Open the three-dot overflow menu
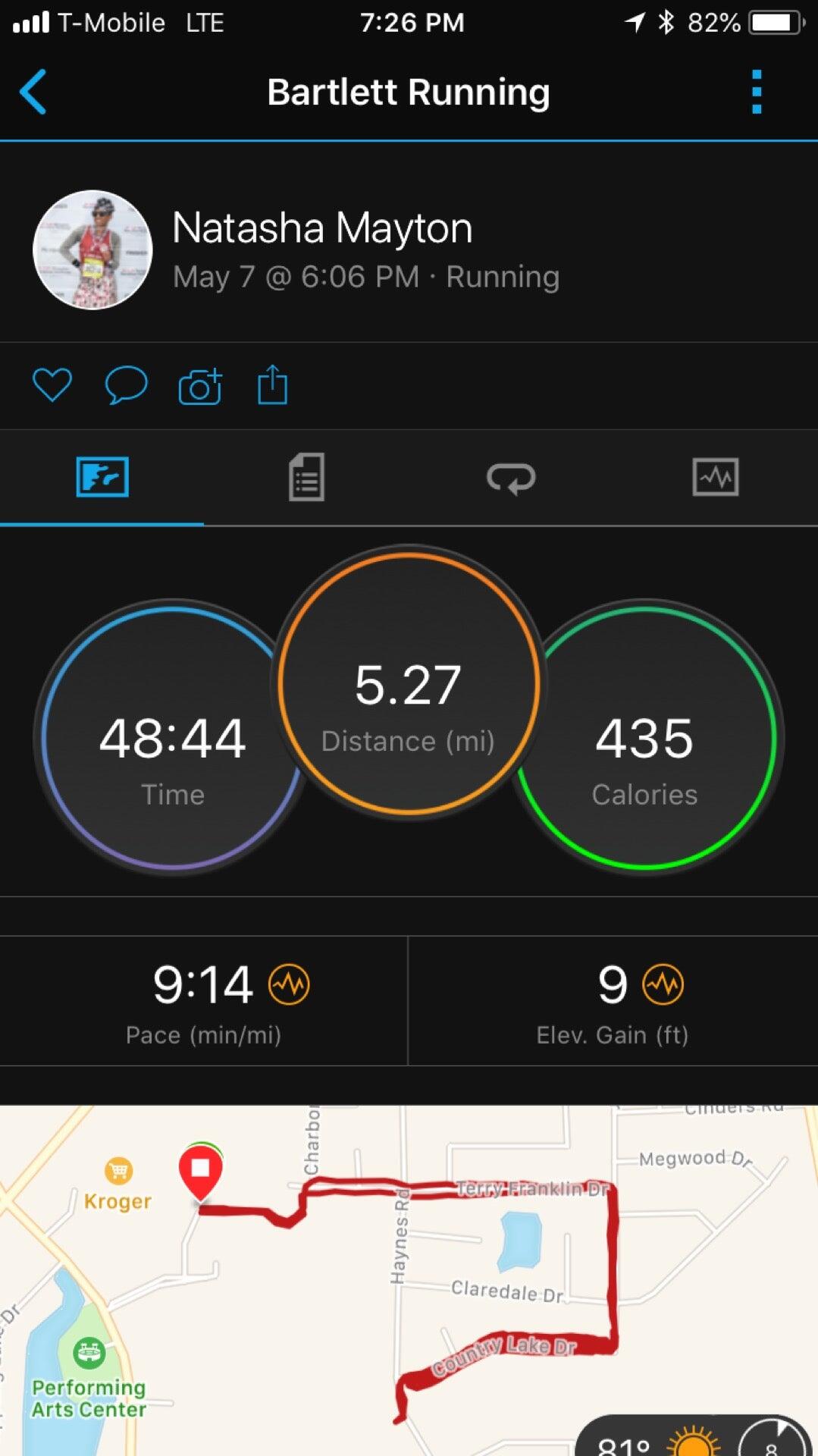This screenshot has width=818, height=1456. [756, 92]
